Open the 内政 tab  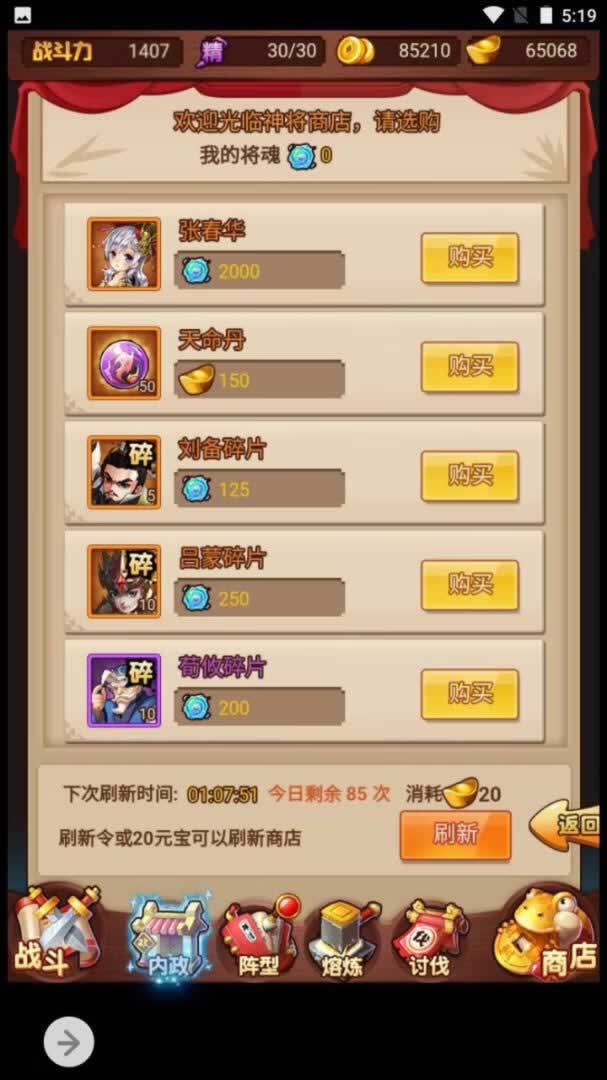(x=167, y=935)
